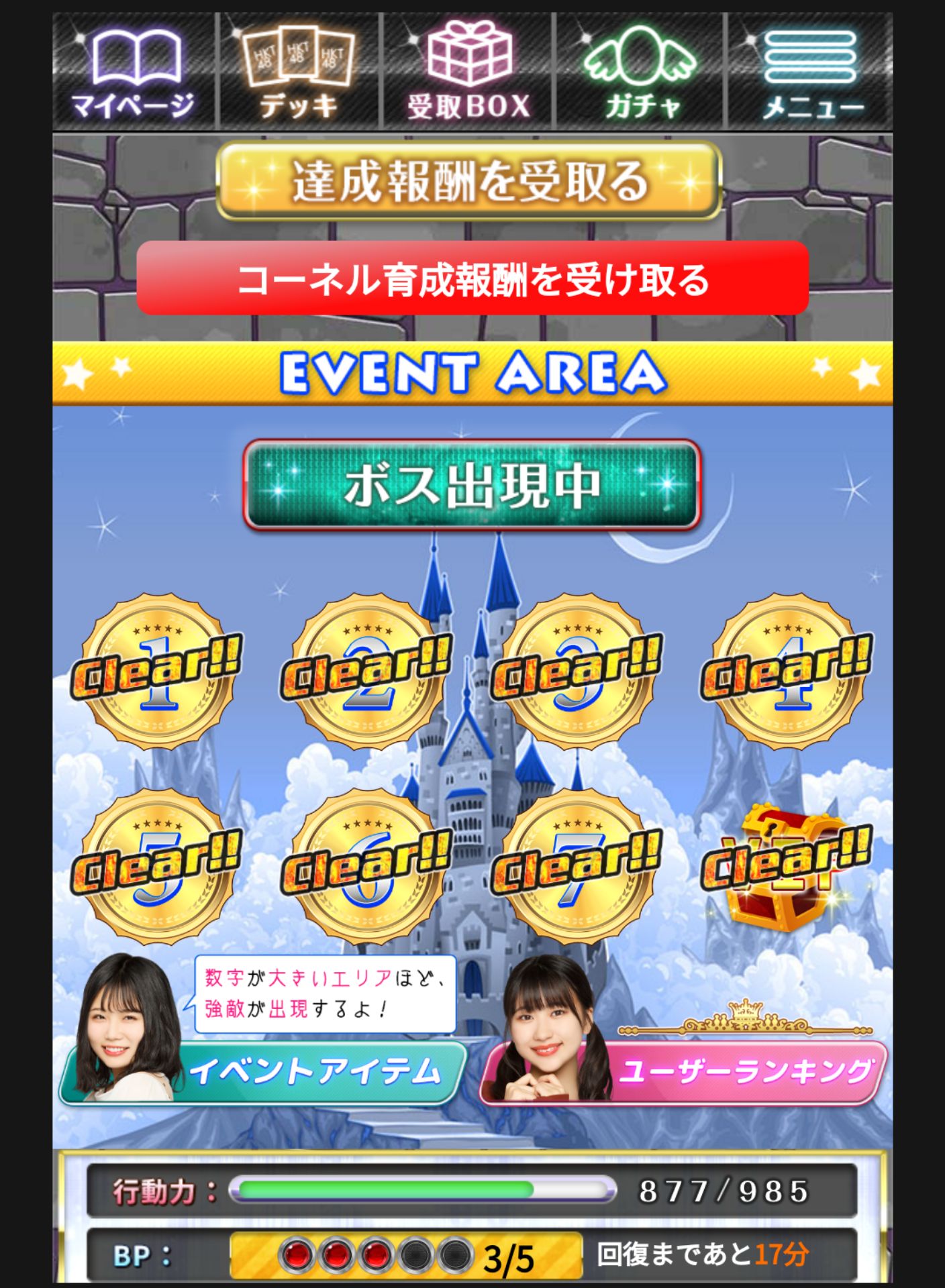Select event area medal 1
Image resolution: width=945 pixels, height=1288 pixels.
pyautogui.click(x=157, y=672)
